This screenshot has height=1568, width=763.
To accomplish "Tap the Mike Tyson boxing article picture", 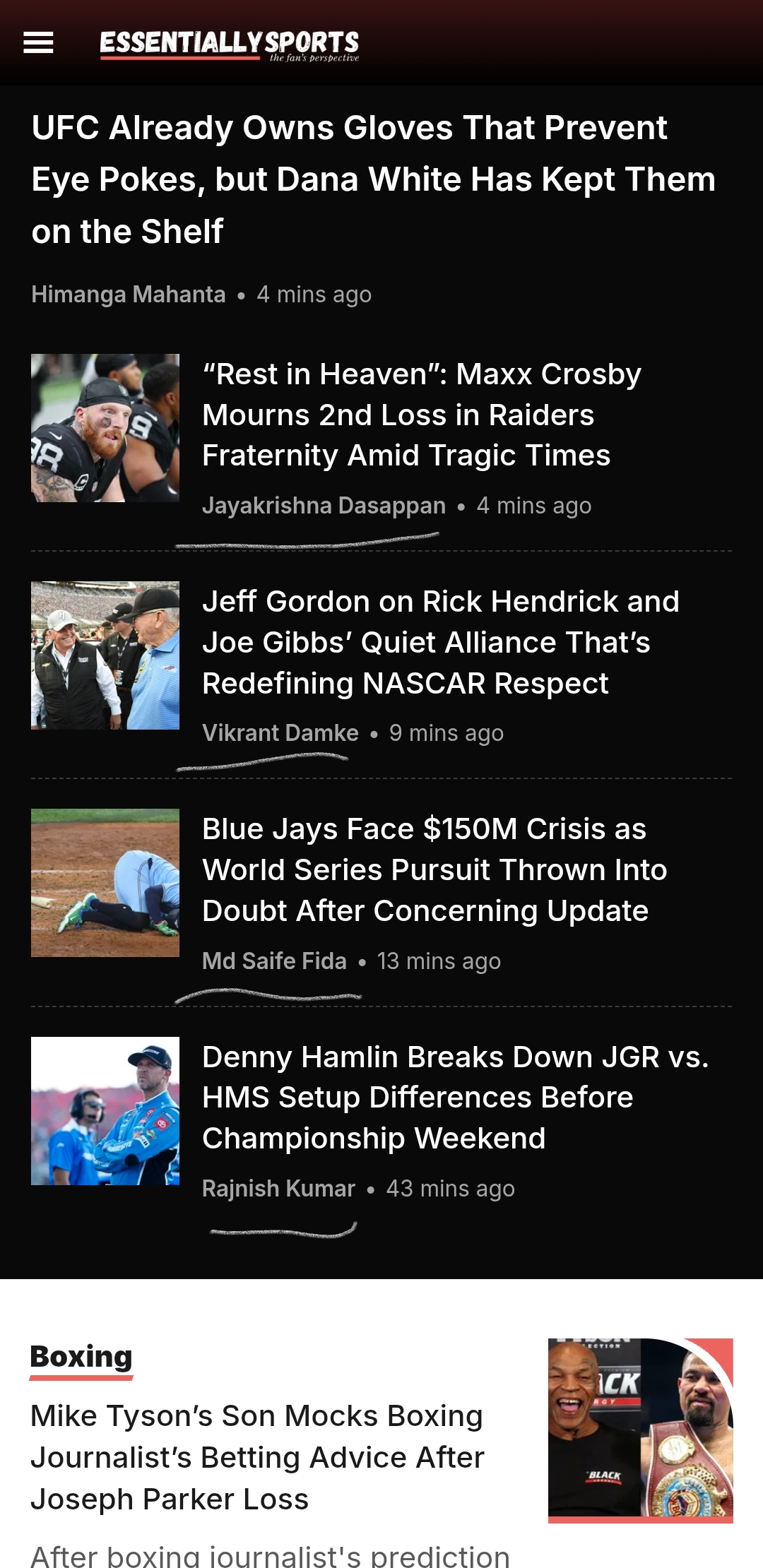I will tap(640, 1430).
